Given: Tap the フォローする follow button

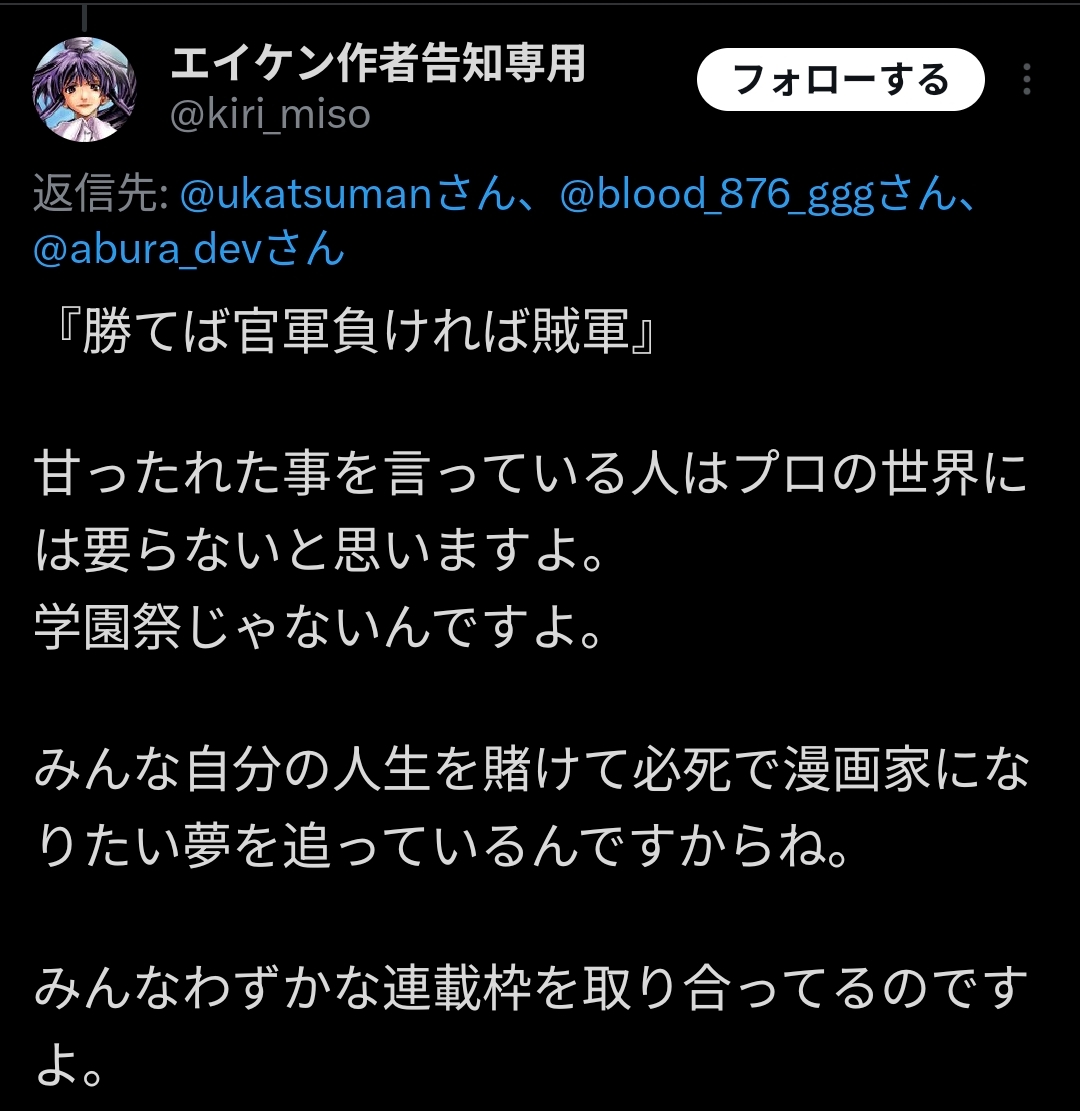Looking at the screenshot, I should point(840,79).
